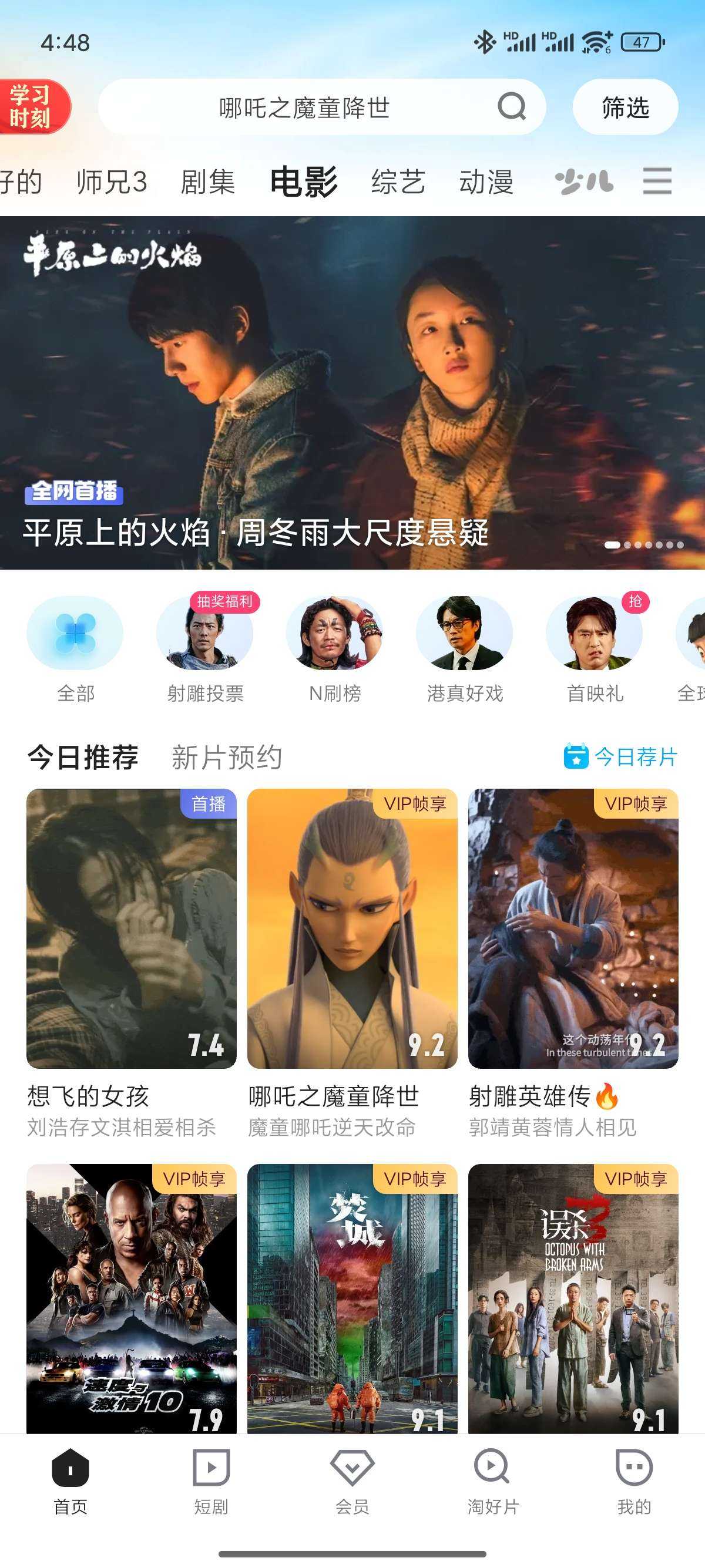Switch to 新片预约 section
The height and width of the screenshot is (1568, 705).
[x=226, y=757]
